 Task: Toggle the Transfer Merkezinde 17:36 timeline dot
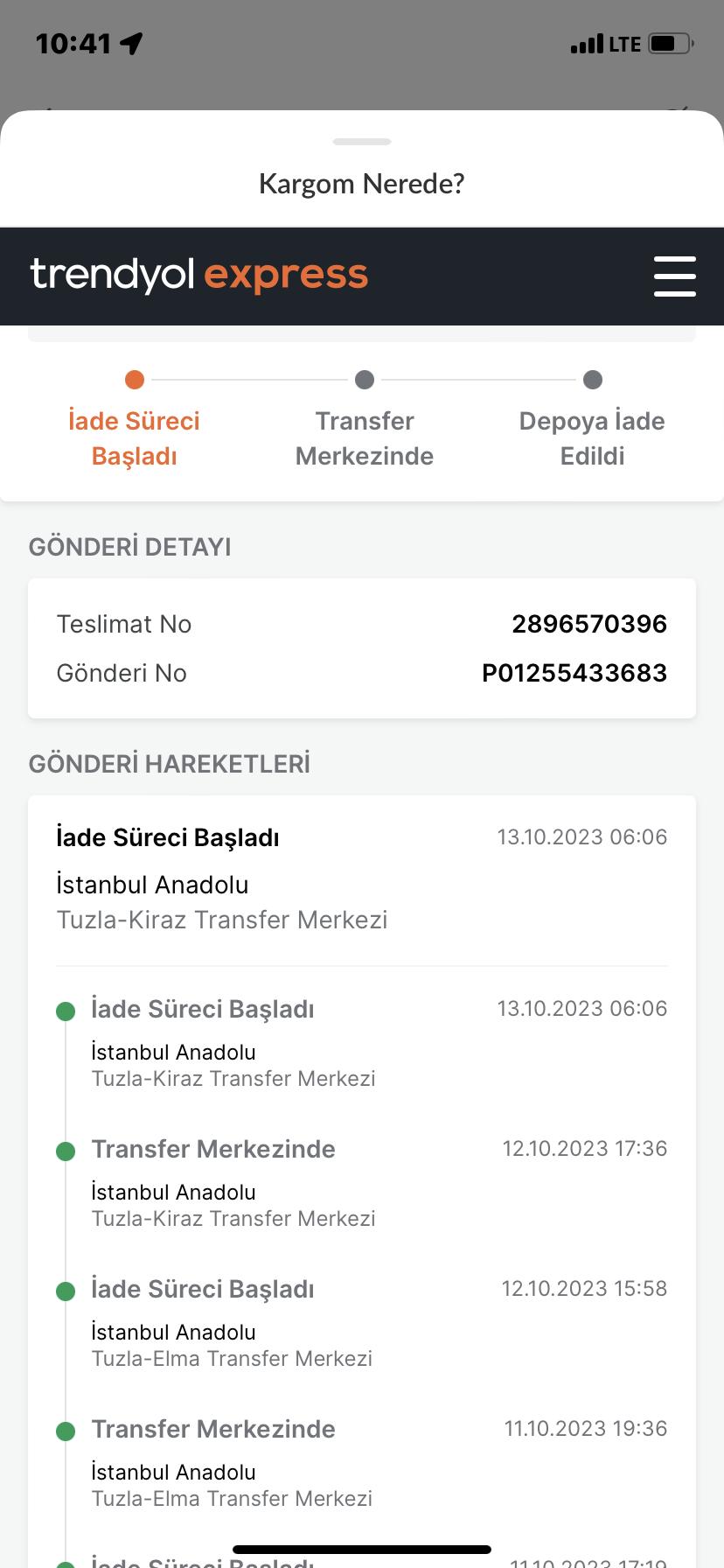tap(66, 1151)
